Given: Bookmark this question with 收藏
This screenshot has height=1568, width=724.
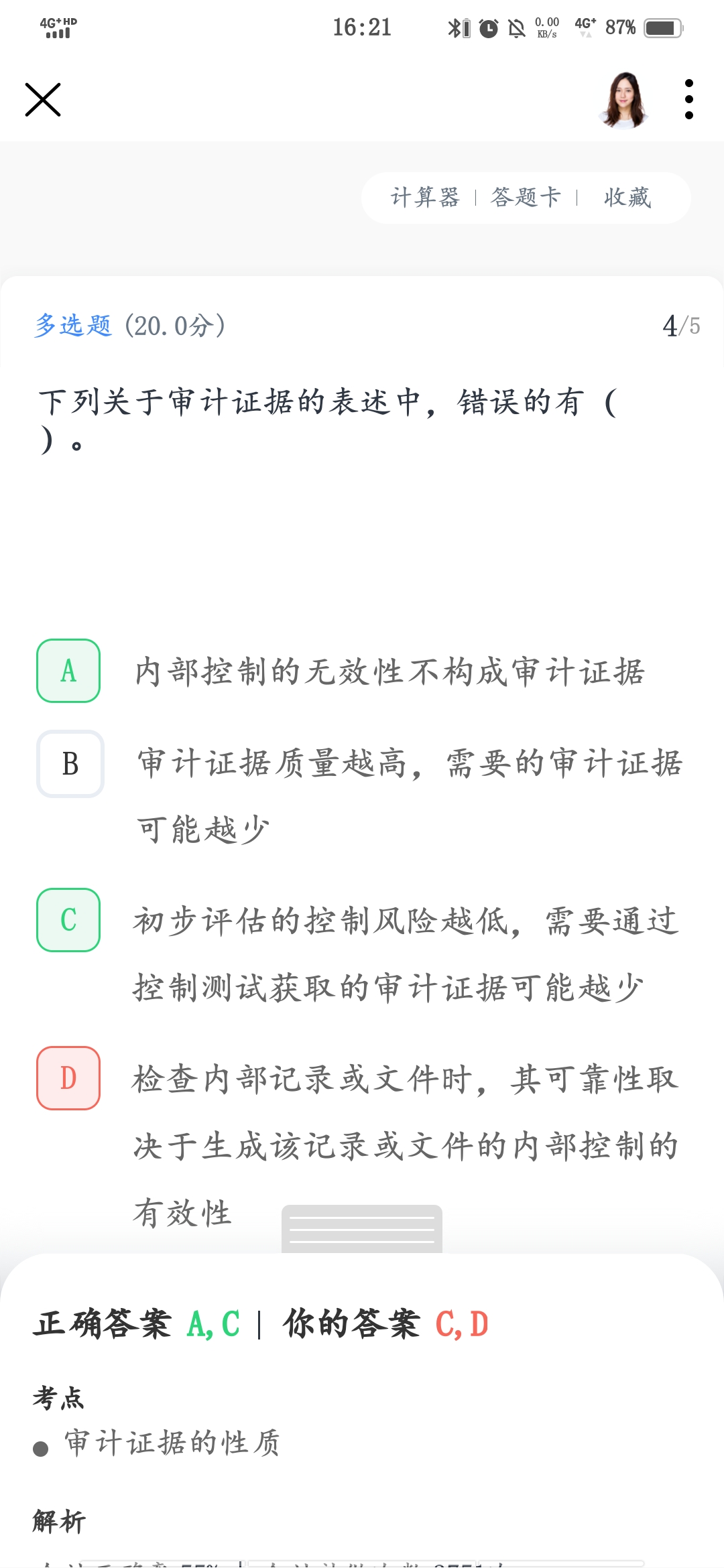Looking at the screenshot, I should pyautogui.click(x=627, y=198).
